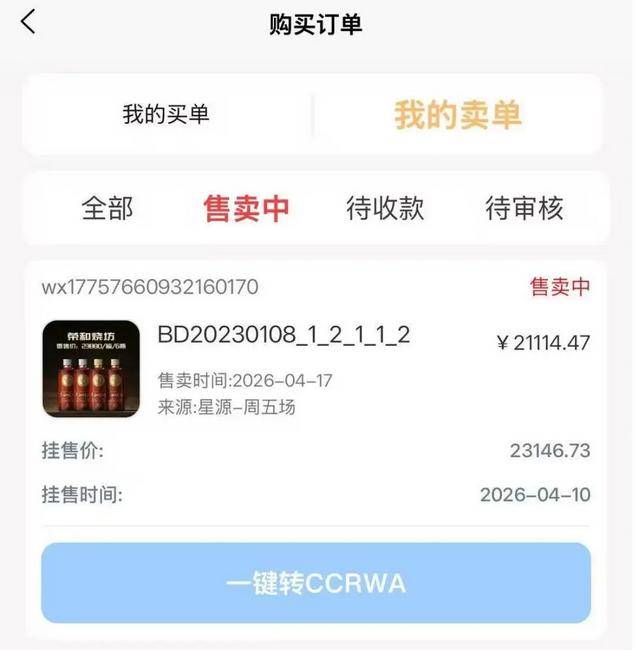Filter orders by 售卖中
The image size is (640, 650).
[246, 208]
